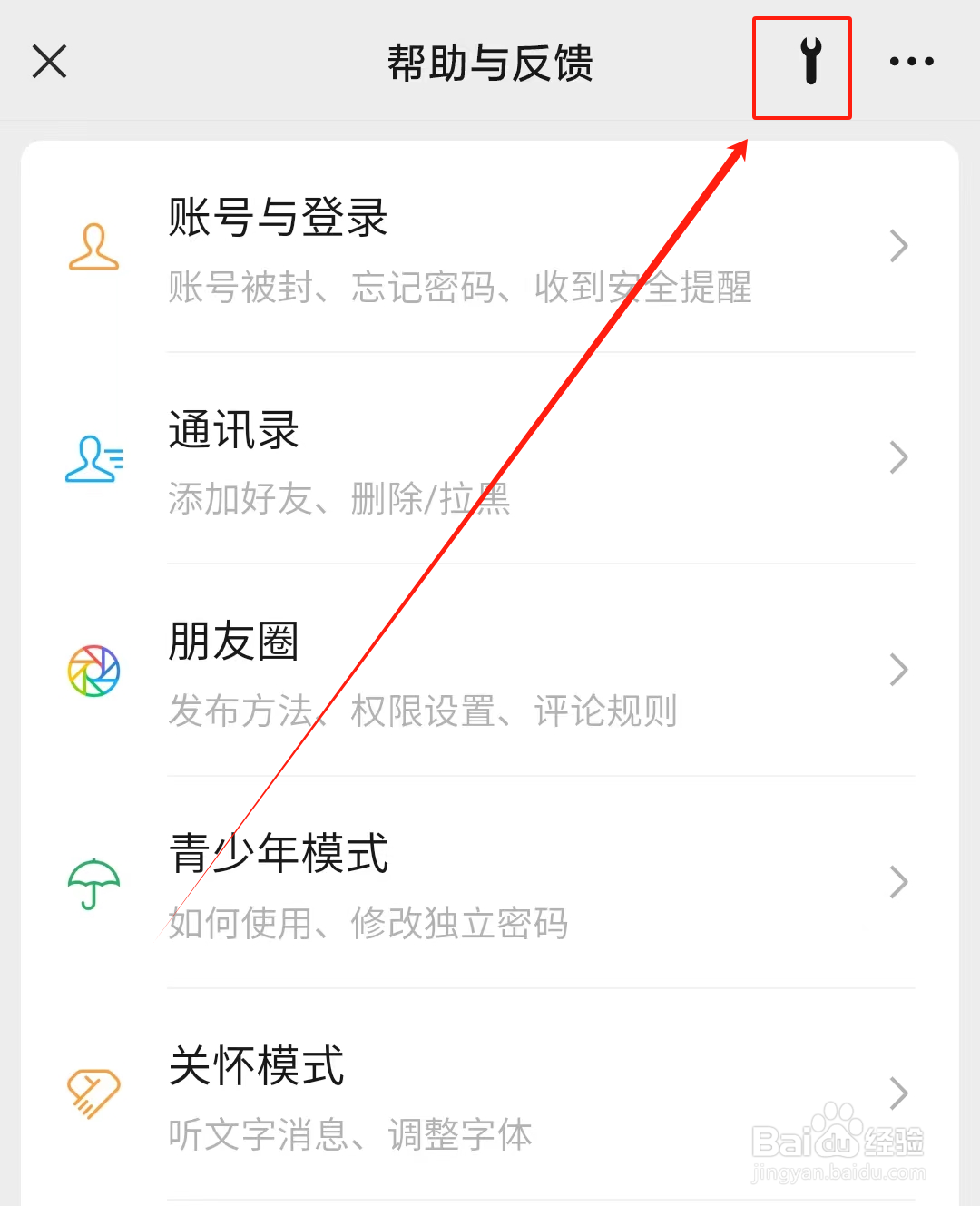Expand the 账号与登录 row chevron

pos(897,246)
